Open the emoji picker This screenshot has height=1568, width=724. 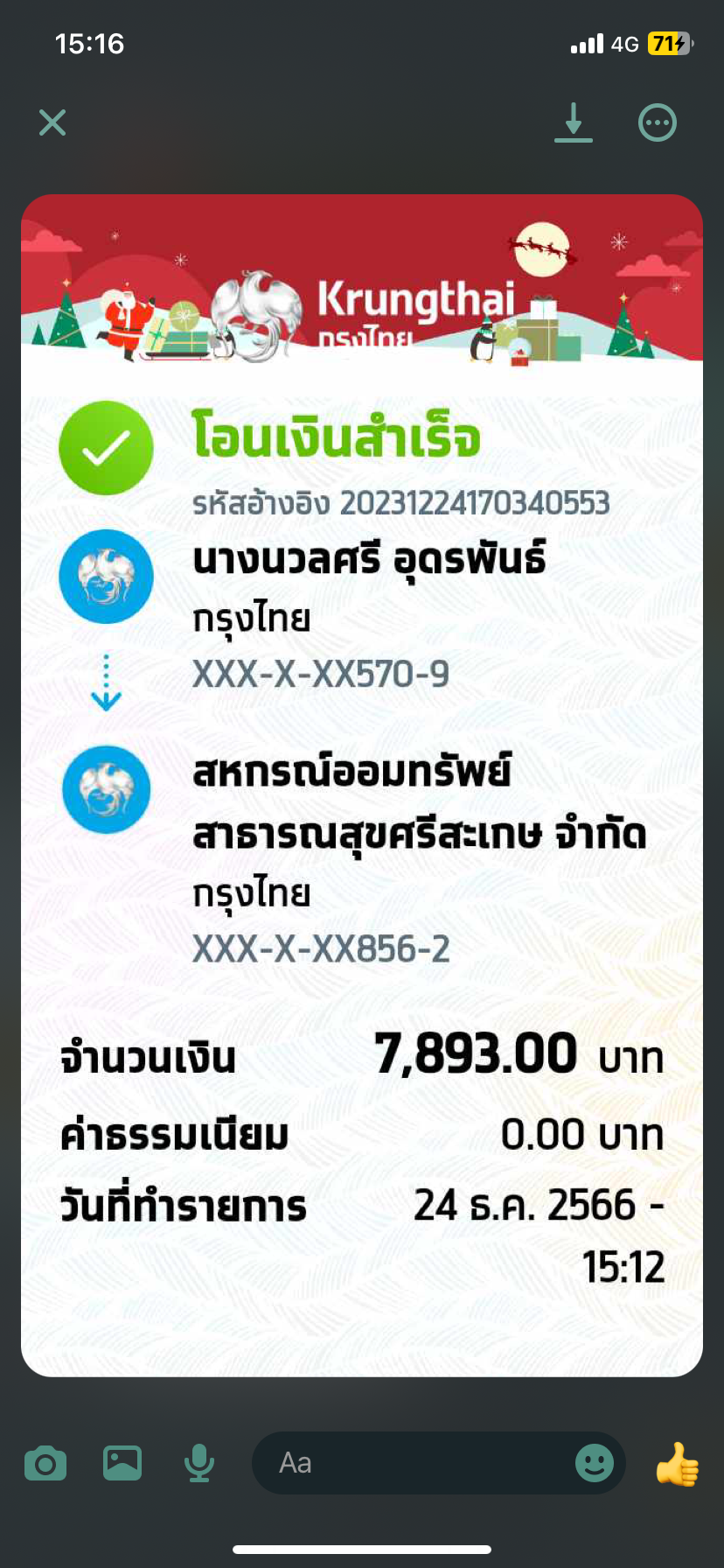click(x=595, y=1463)
